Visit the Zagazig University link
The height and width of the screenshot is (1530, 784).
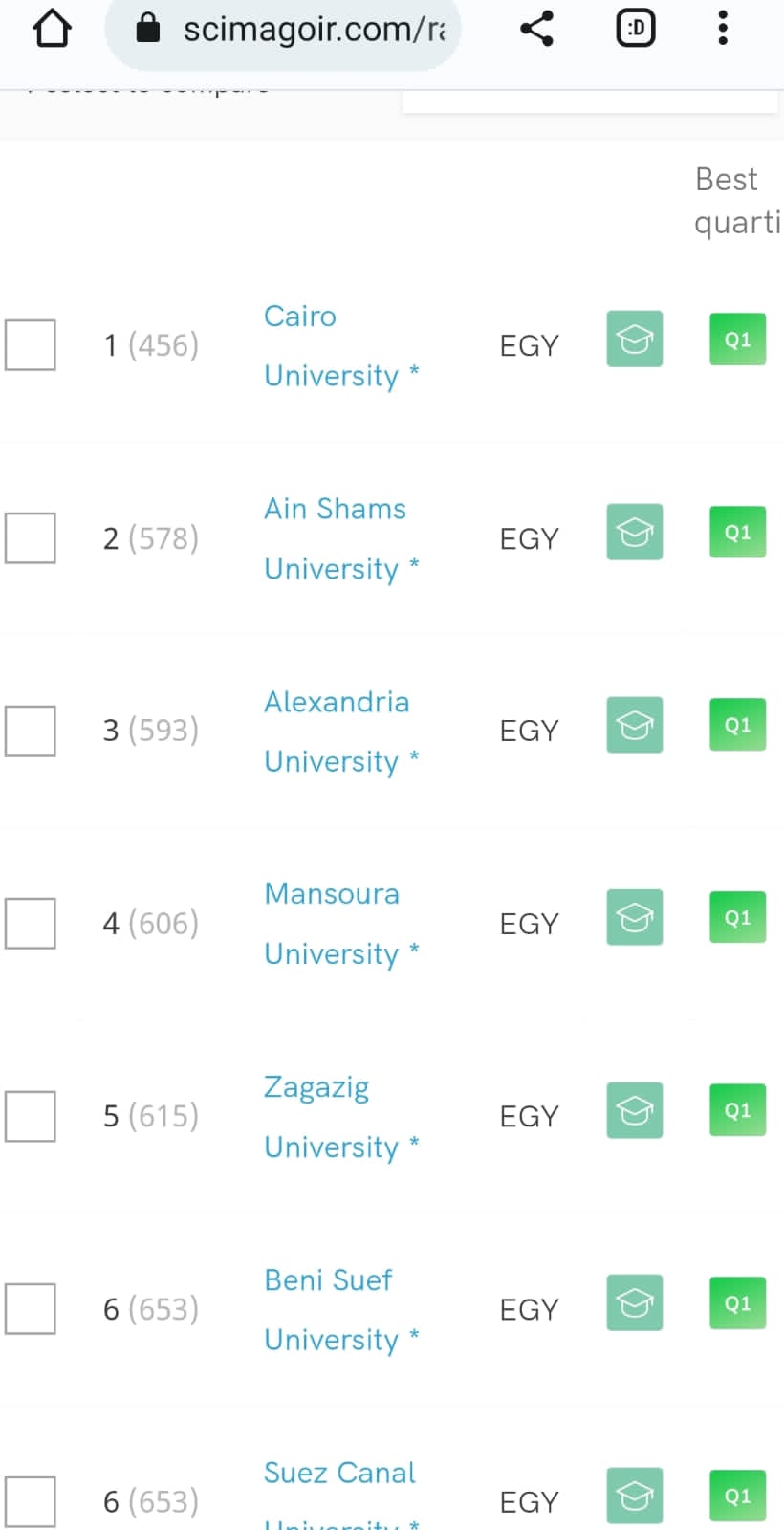(x=316, y=1088)
